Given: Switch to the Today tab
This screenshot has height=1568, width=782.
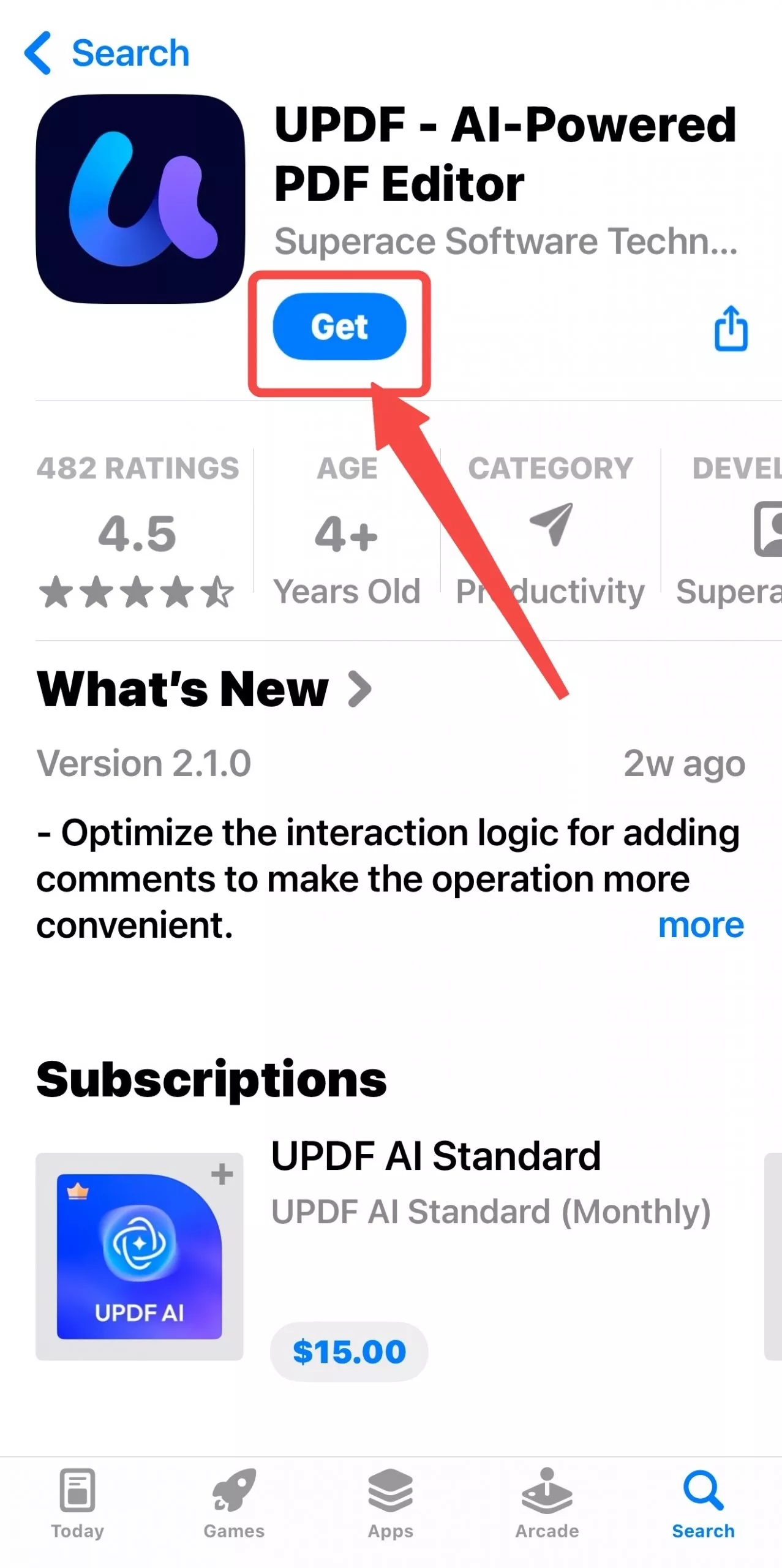Looking at the screenshot, I should click(x=78, y=1502).
